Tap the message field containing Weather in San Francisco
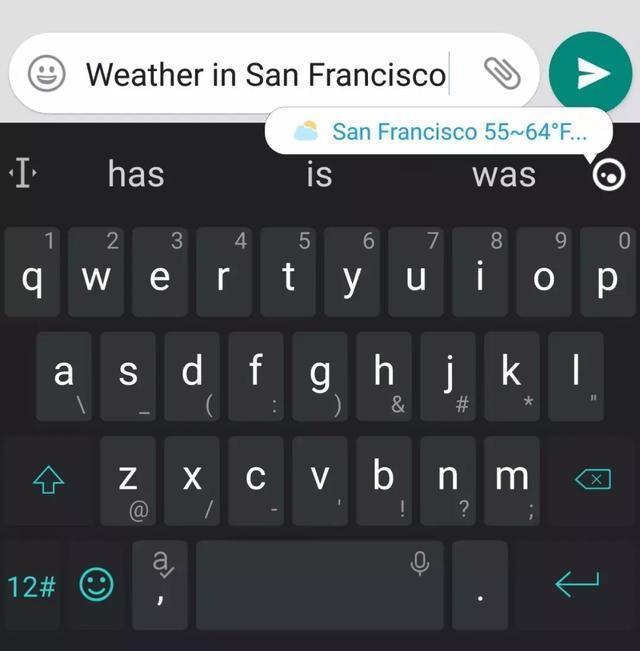The width and height of the screenshot is (640, 651). pyautogui.click(x=266, y=74)
